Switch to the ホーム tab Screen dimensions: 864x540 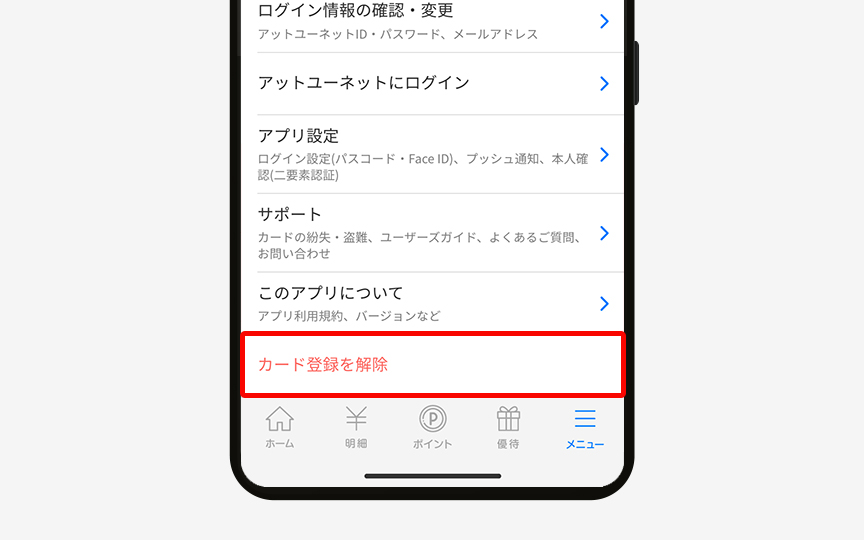coord(280,427)
